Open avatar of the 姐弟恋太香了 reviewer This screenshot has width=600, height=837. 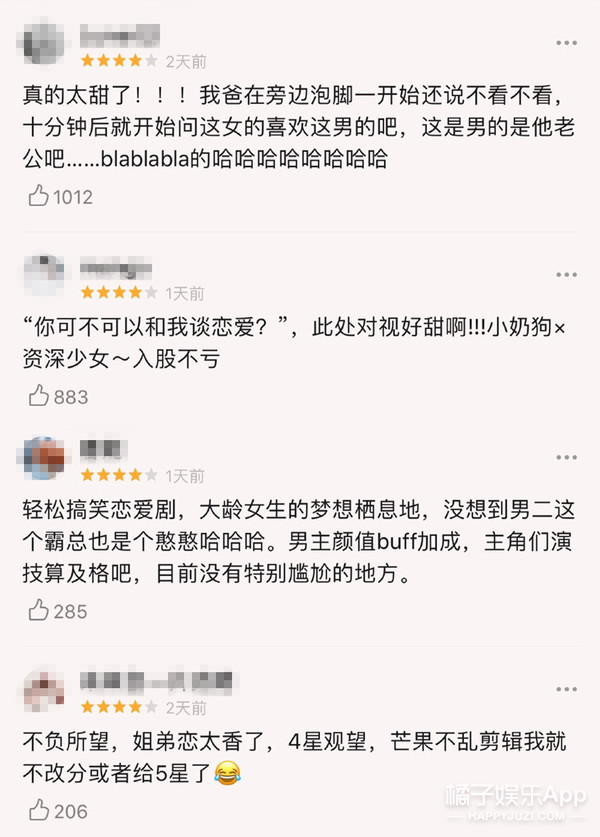(x=45, y=692)
